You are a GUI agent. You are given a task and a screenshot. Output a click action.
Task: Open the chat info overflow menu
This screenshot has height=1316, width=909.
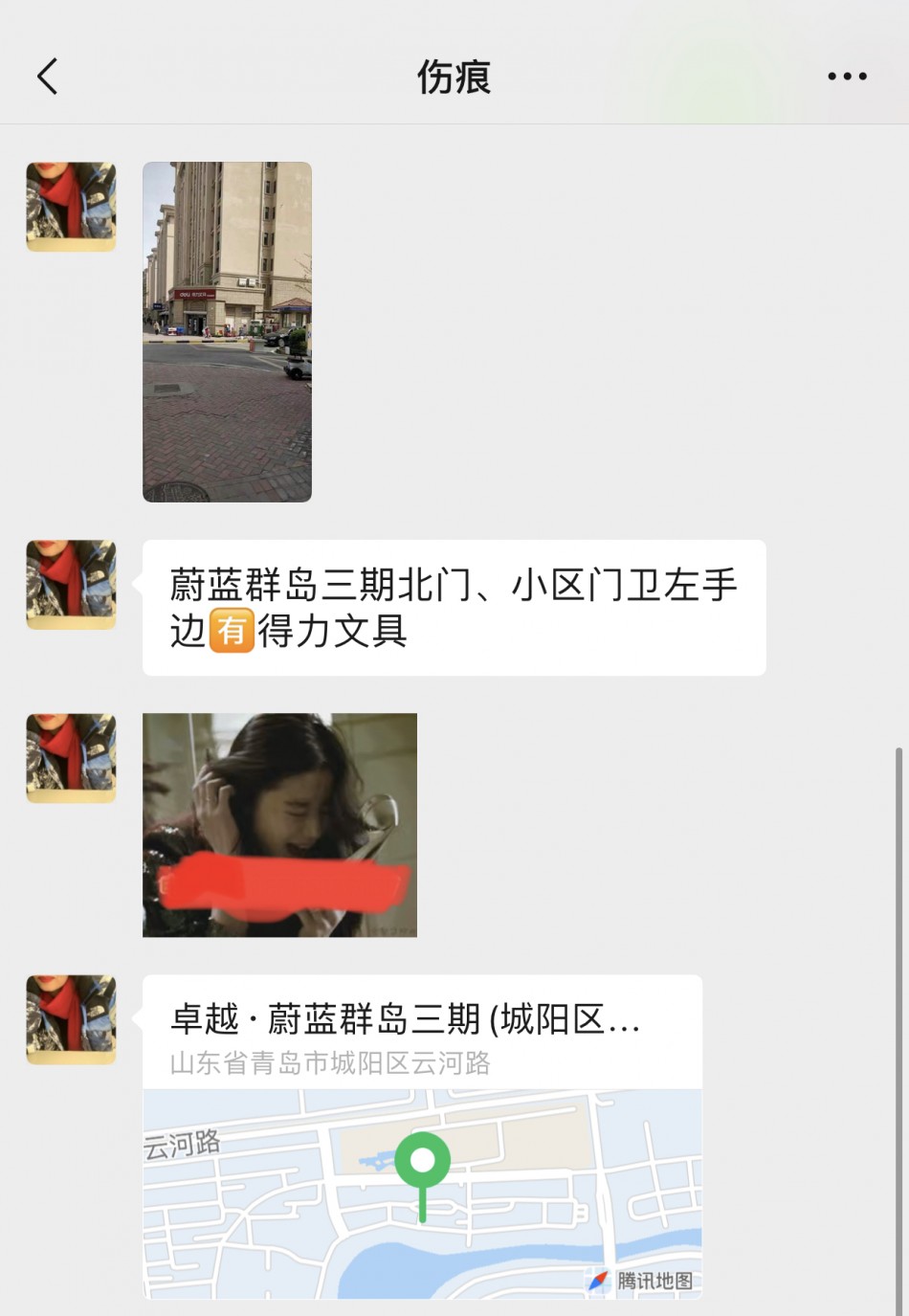click(847, 77)
